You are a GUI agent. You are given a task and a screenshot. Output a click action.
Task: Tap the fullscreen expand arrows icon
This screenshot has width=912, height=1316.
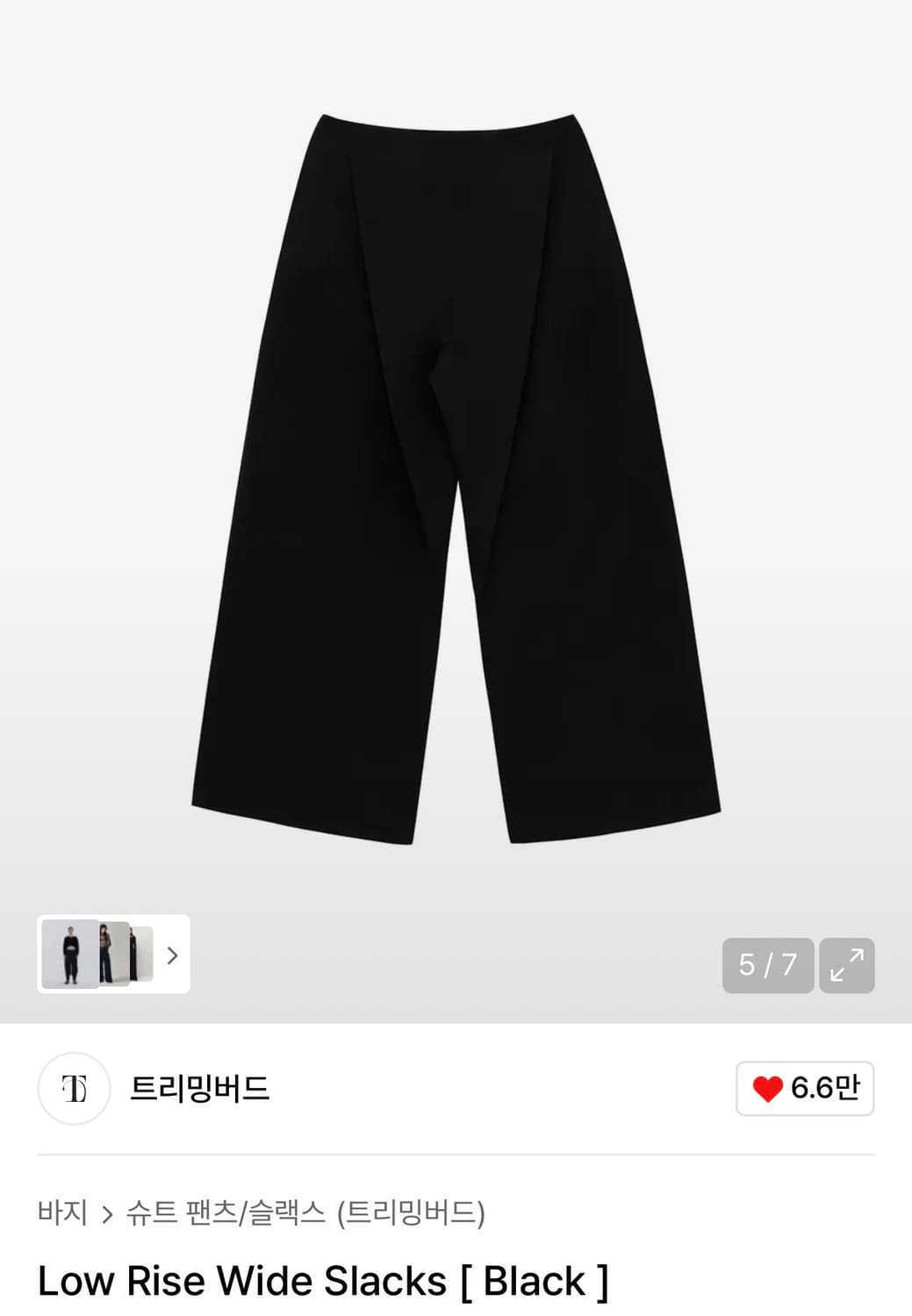tap(845, 965)
